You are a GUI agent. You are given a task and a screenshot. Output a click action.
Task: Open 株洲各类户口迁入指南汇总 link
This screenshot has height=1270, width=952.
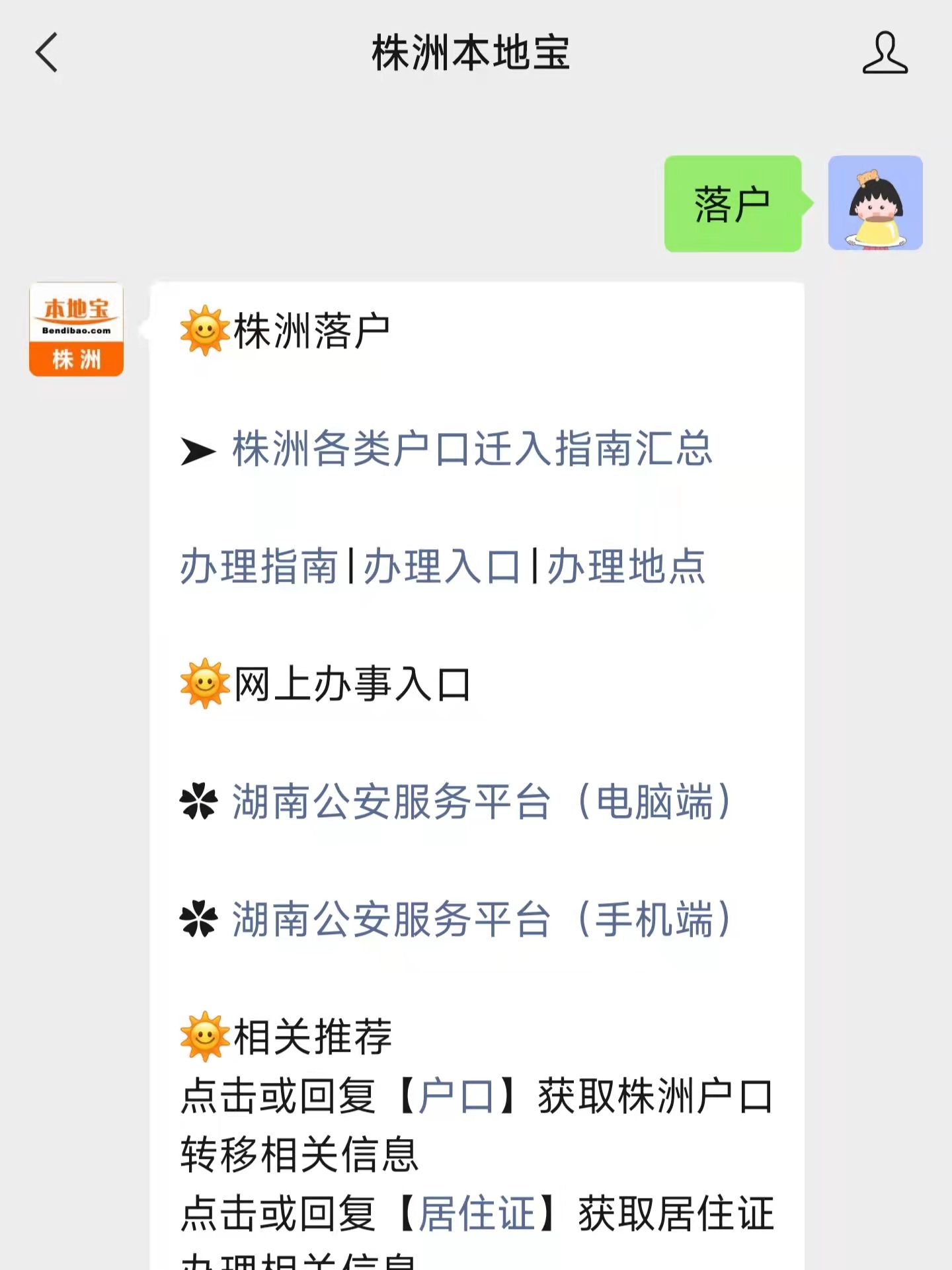471,450
